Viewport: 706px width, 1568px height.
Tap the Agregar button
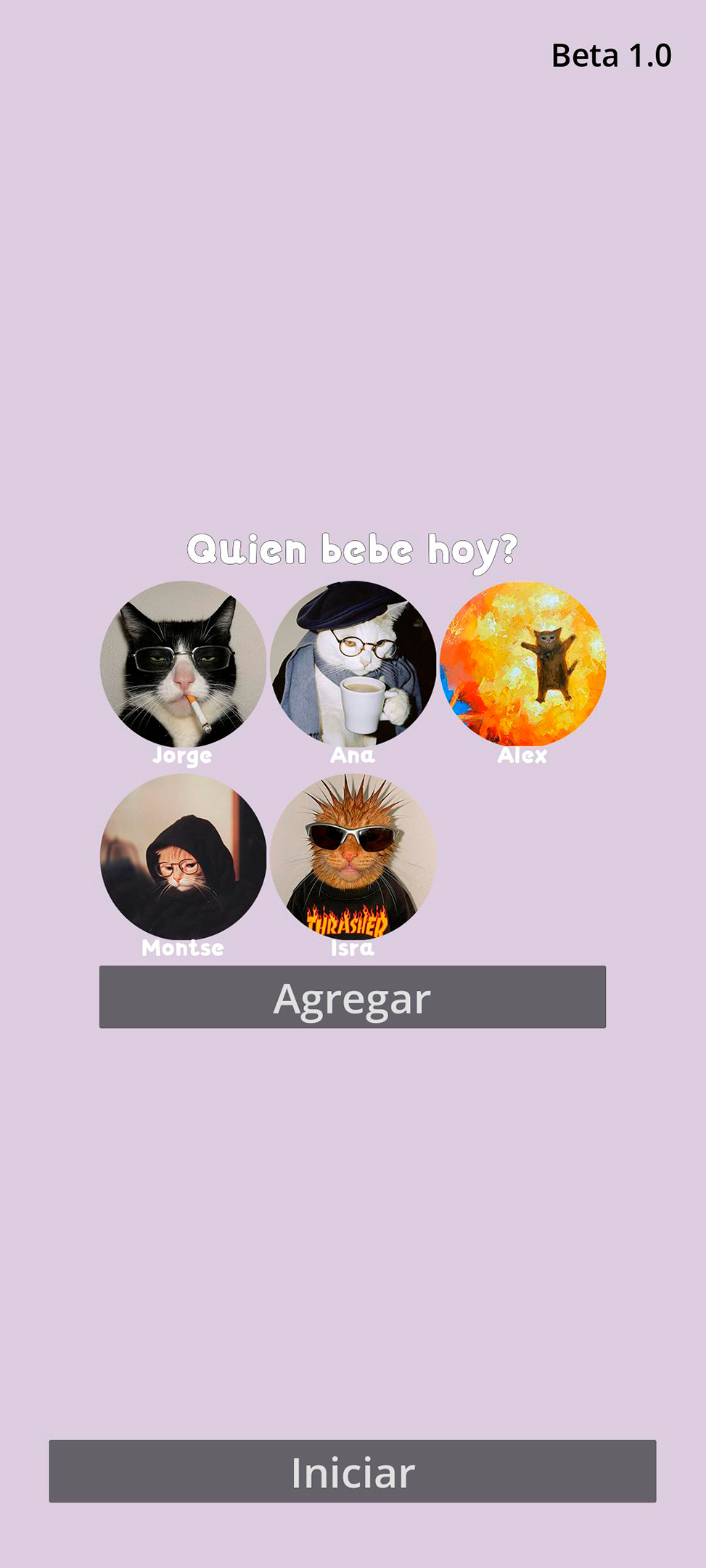tap(353, 997)
